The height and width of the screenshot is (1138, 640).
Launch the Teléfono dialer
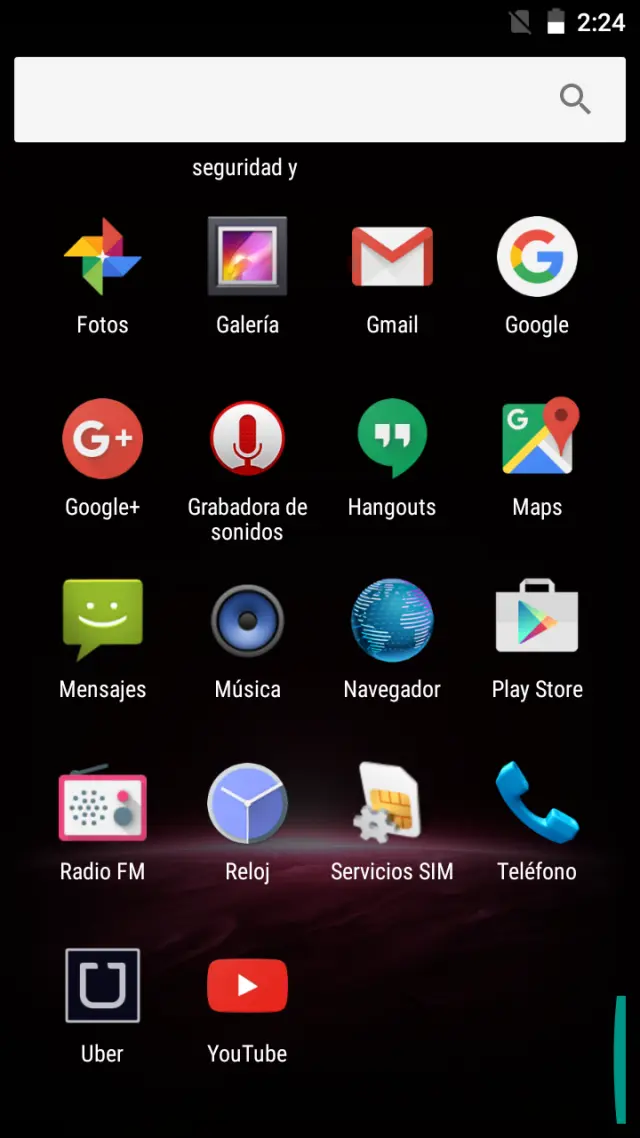click(x=537, y=803)
